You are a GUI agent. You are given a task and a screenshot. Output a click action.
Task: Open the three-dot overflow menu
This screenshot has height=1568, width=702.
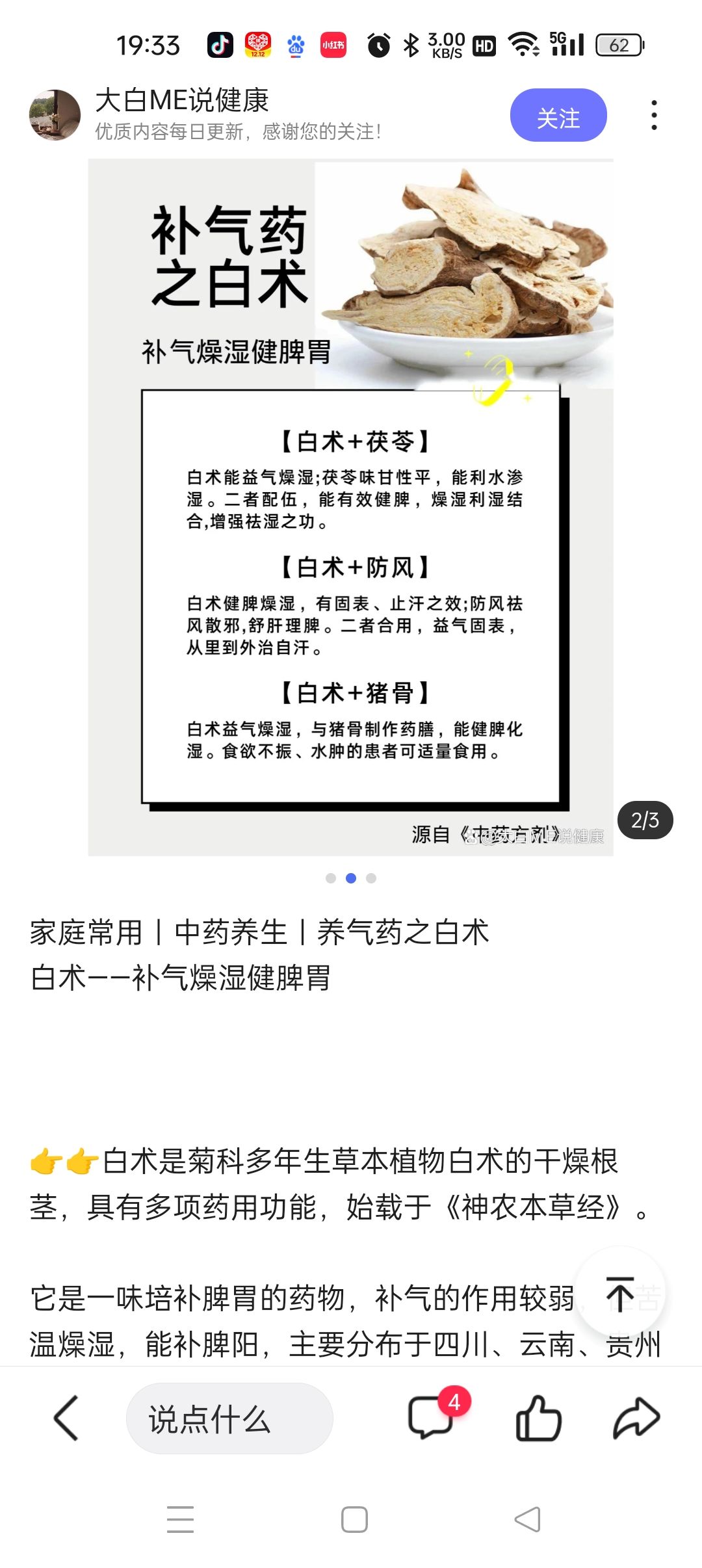(653, 115)
